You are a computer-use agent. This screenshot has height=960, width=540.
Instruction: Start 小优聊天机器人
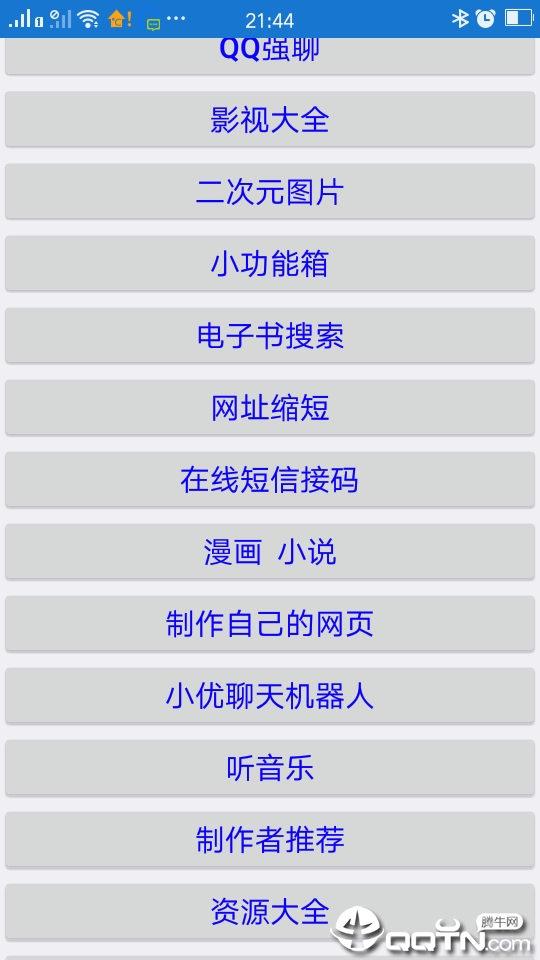click(270, 696)
